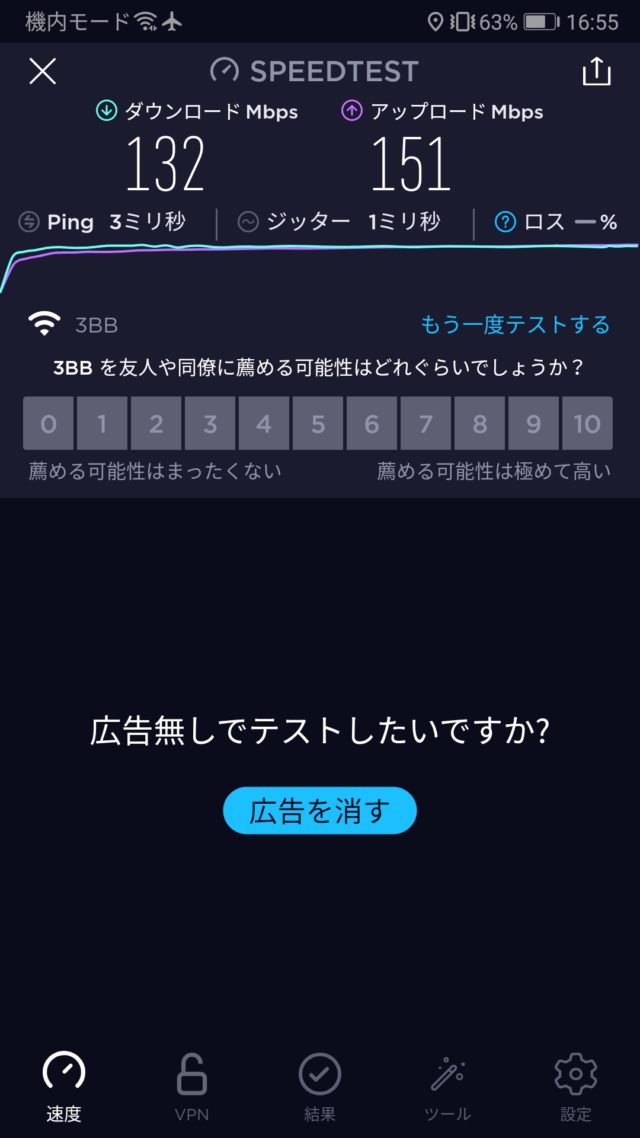Go to the ツール tools tab

(x=447, y=1086)
